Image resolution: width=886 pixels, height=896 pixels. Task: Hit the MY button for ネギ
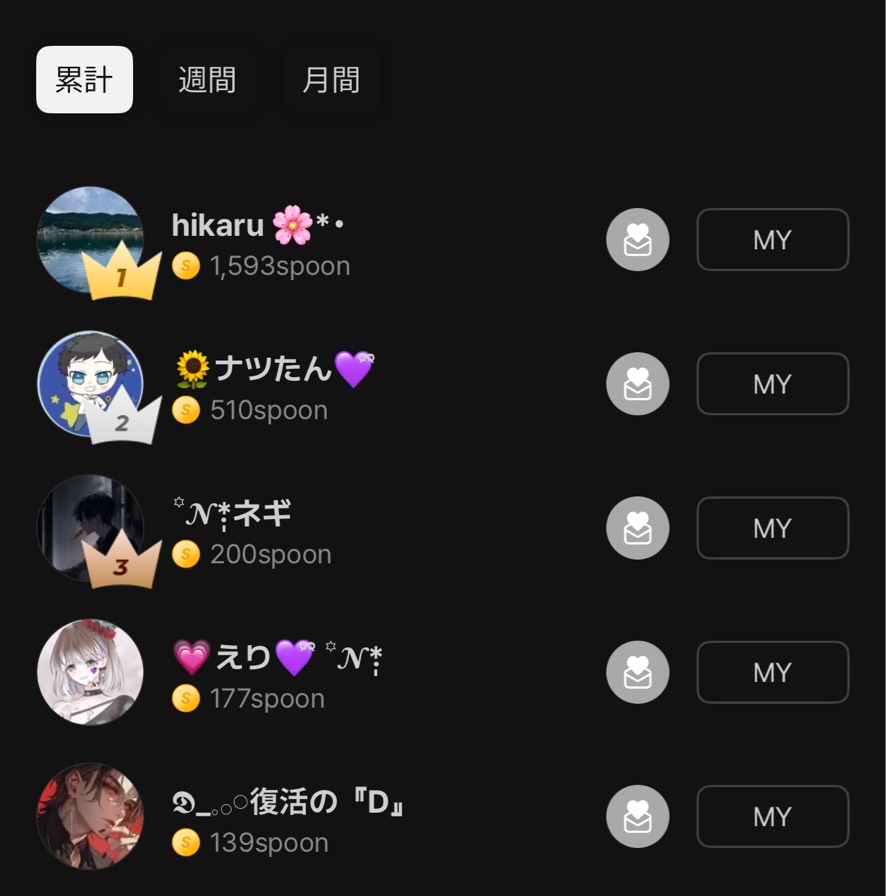772,528
